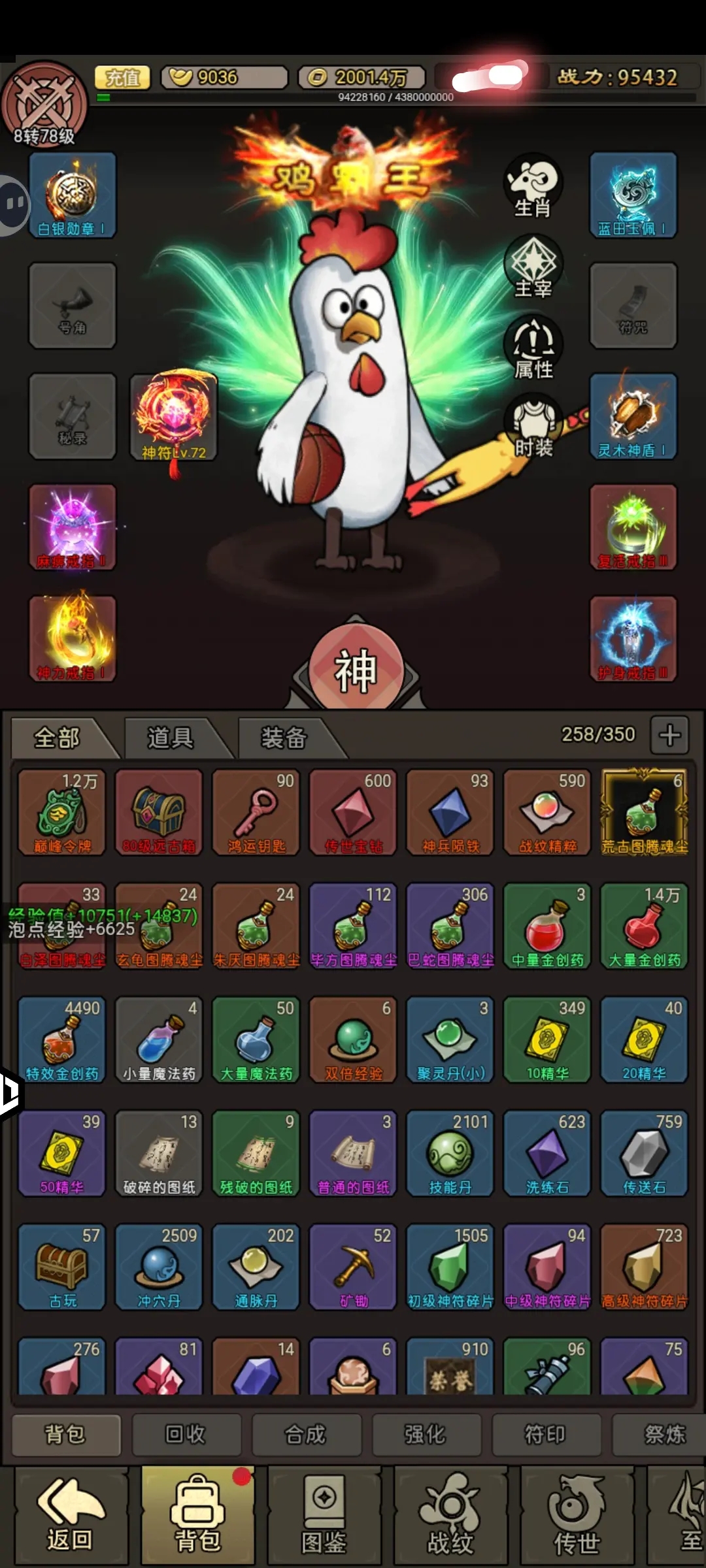Viewport: 706px width, 1568px height.
Task: Select the 神符Lv.72 talisman slot
Action: [x=173, y=416]
